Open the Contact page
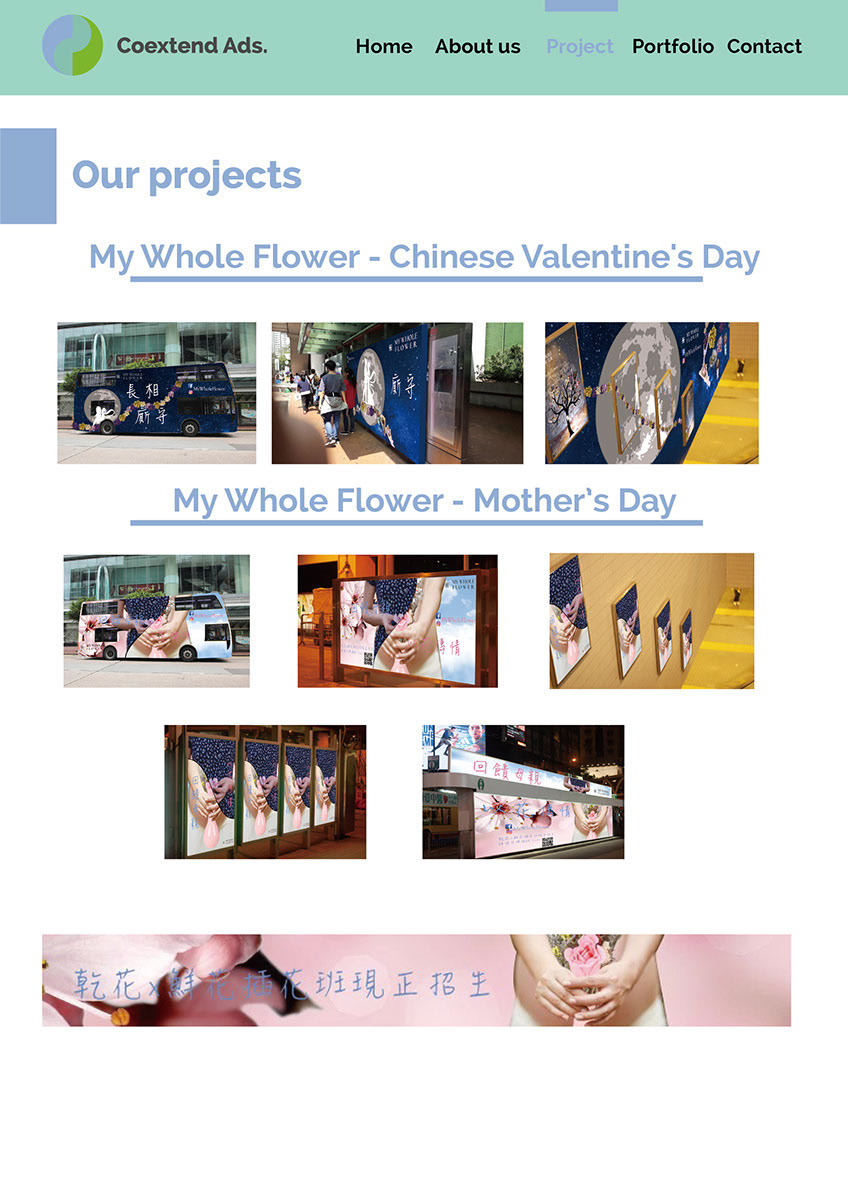The height and width of the screenshot is (1200, 848). (x=764, y=46)
